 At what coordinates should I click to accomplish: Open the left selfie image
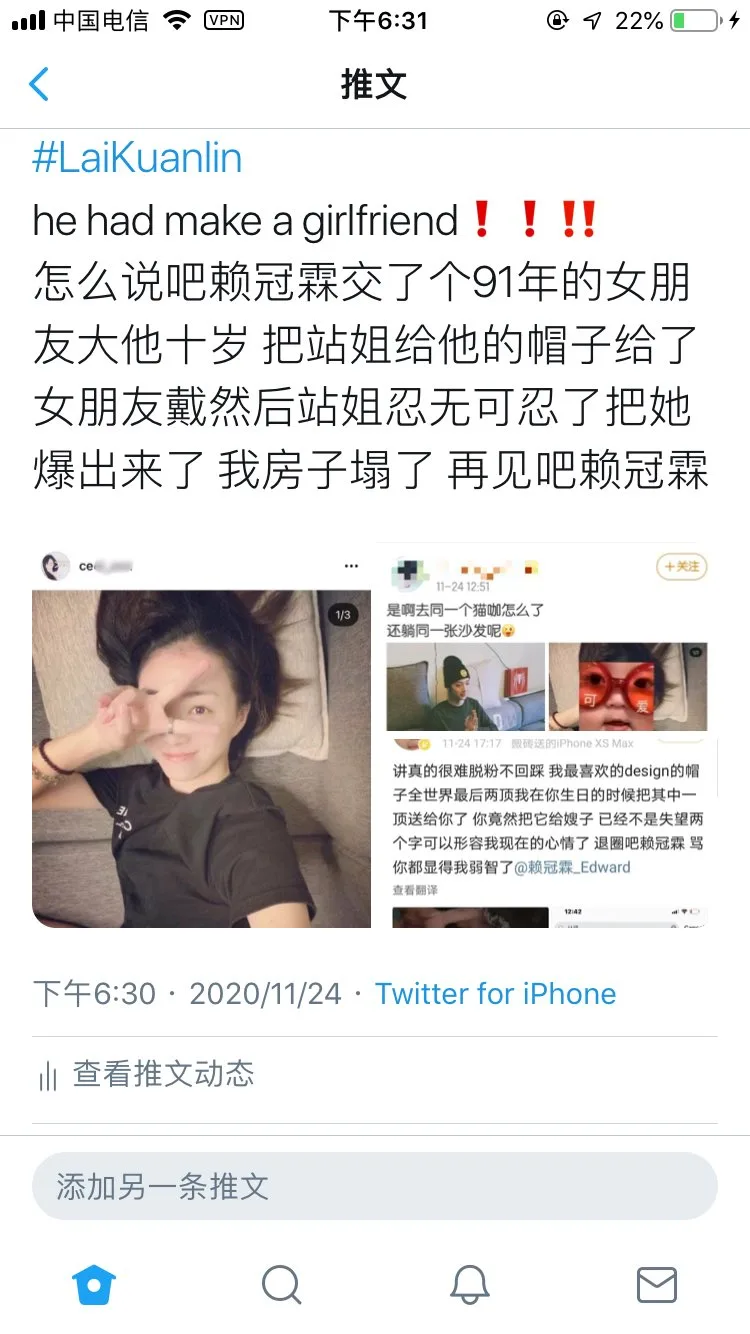pyautogui.click(x=201, y=738)
